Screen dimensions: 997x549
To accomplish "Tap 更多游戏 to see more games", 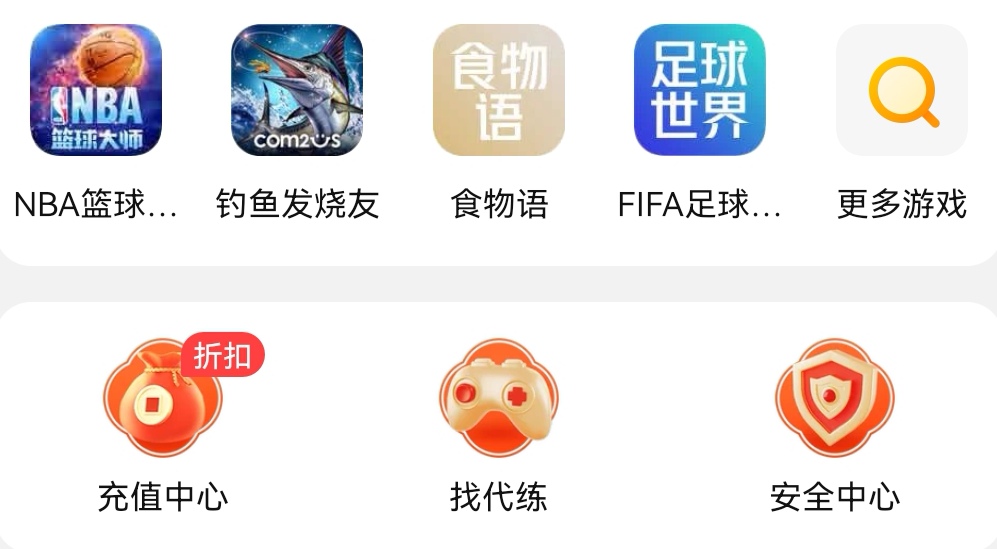I will click(x=901, y=91).
